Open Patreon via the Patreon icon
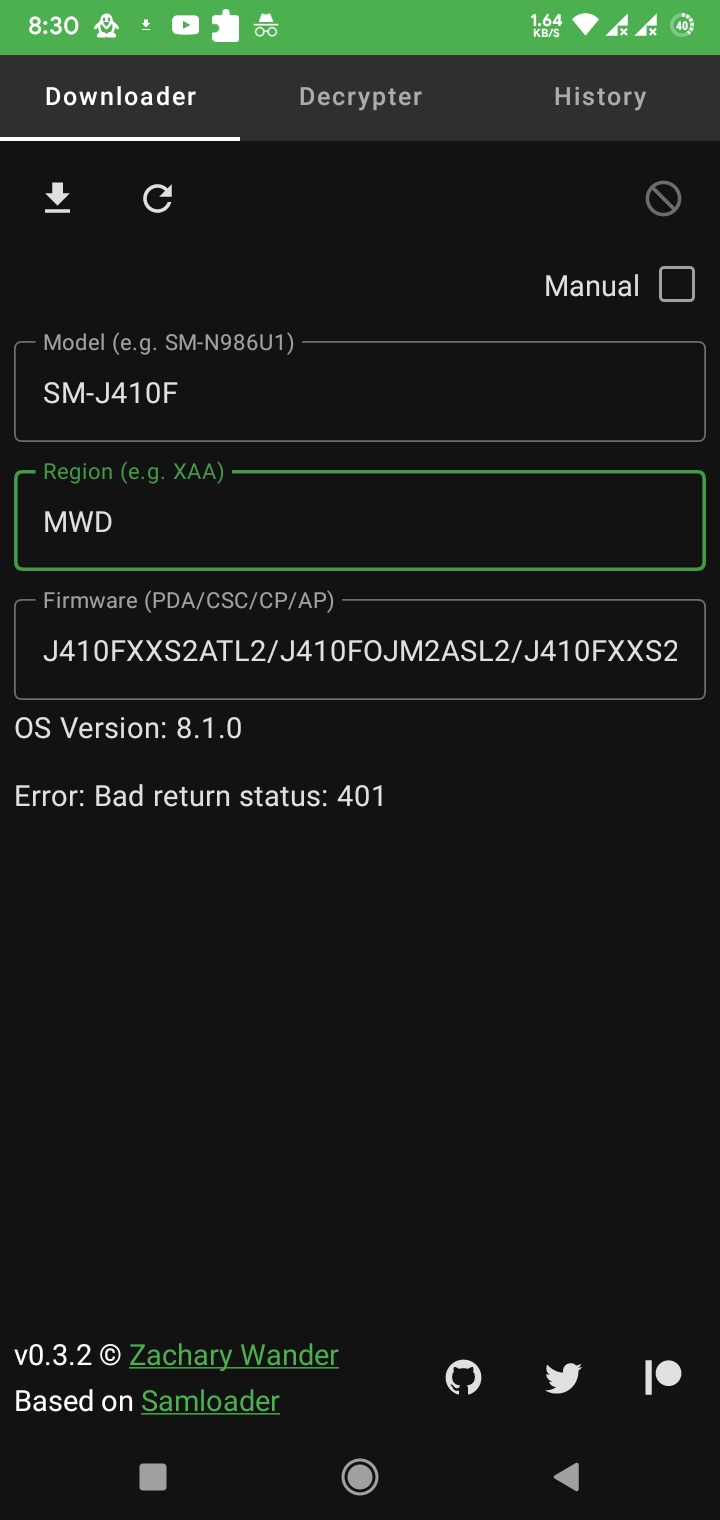This screenshot has width=720, height=1520. tap(662, 1376)
